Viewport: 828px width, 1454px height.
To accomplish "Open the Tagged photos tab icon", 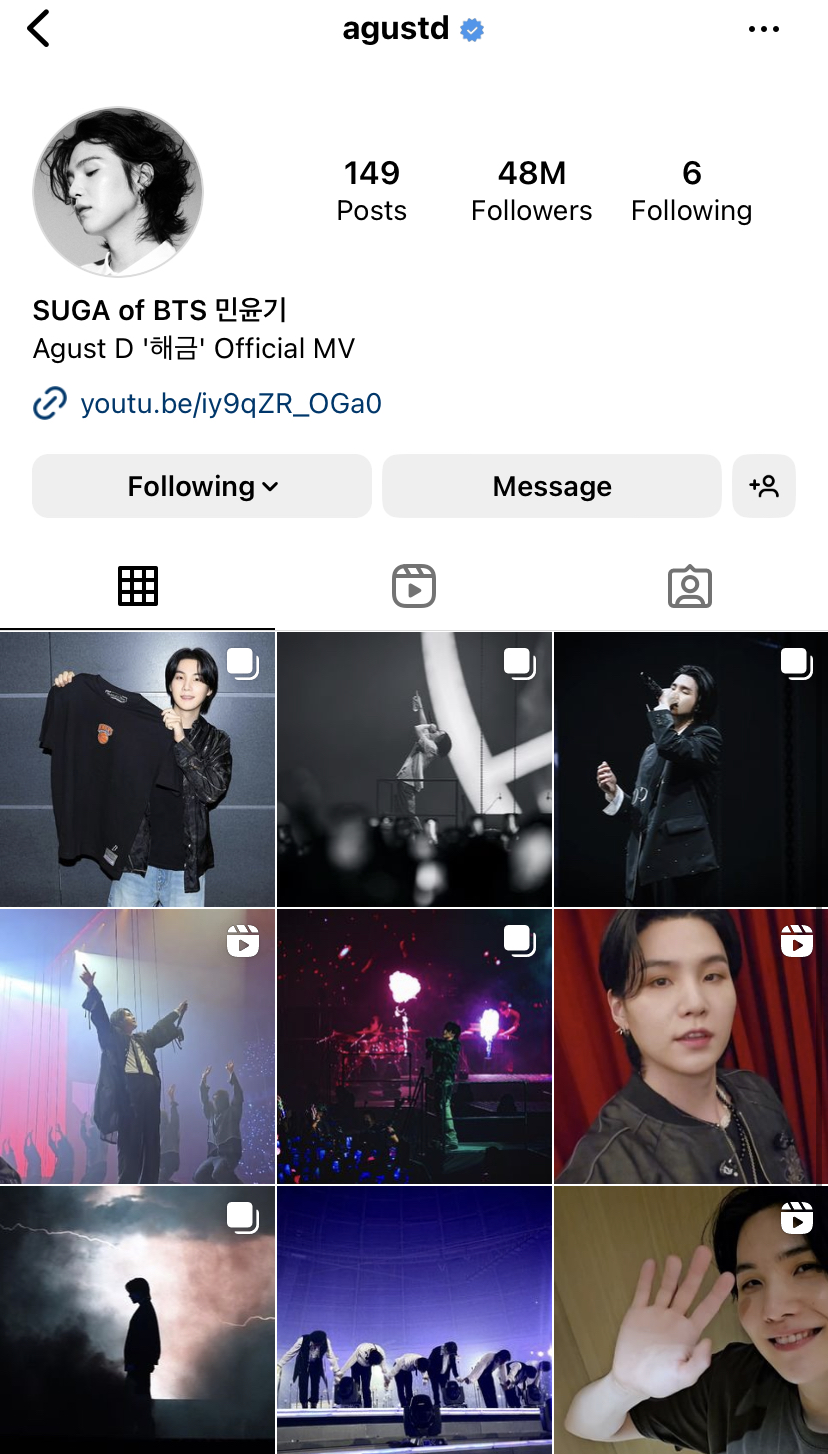I will coord(690,586).
